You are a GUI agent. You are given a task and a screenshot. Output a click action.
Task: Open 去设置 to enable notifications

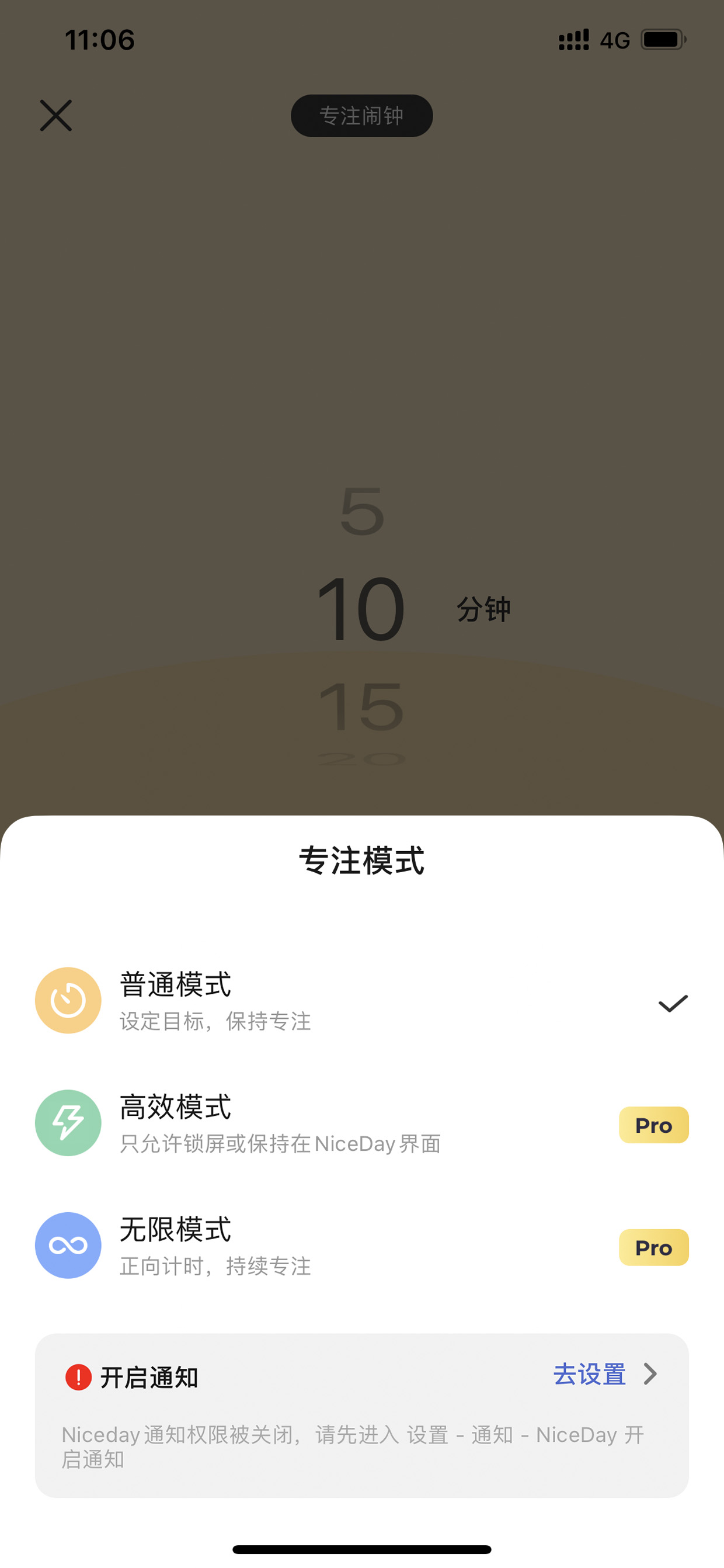[605, 1375]
